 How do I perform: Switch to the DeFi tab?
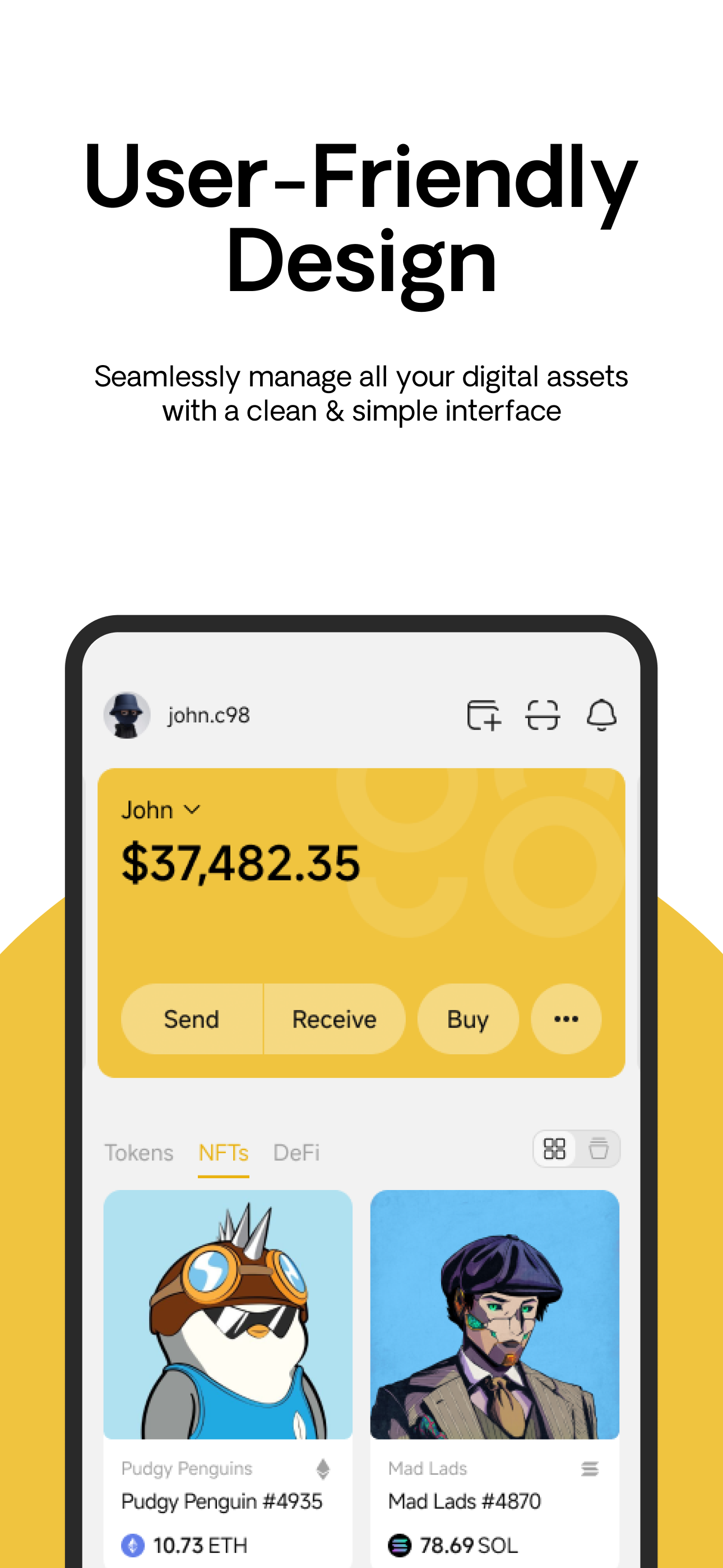296,1152
